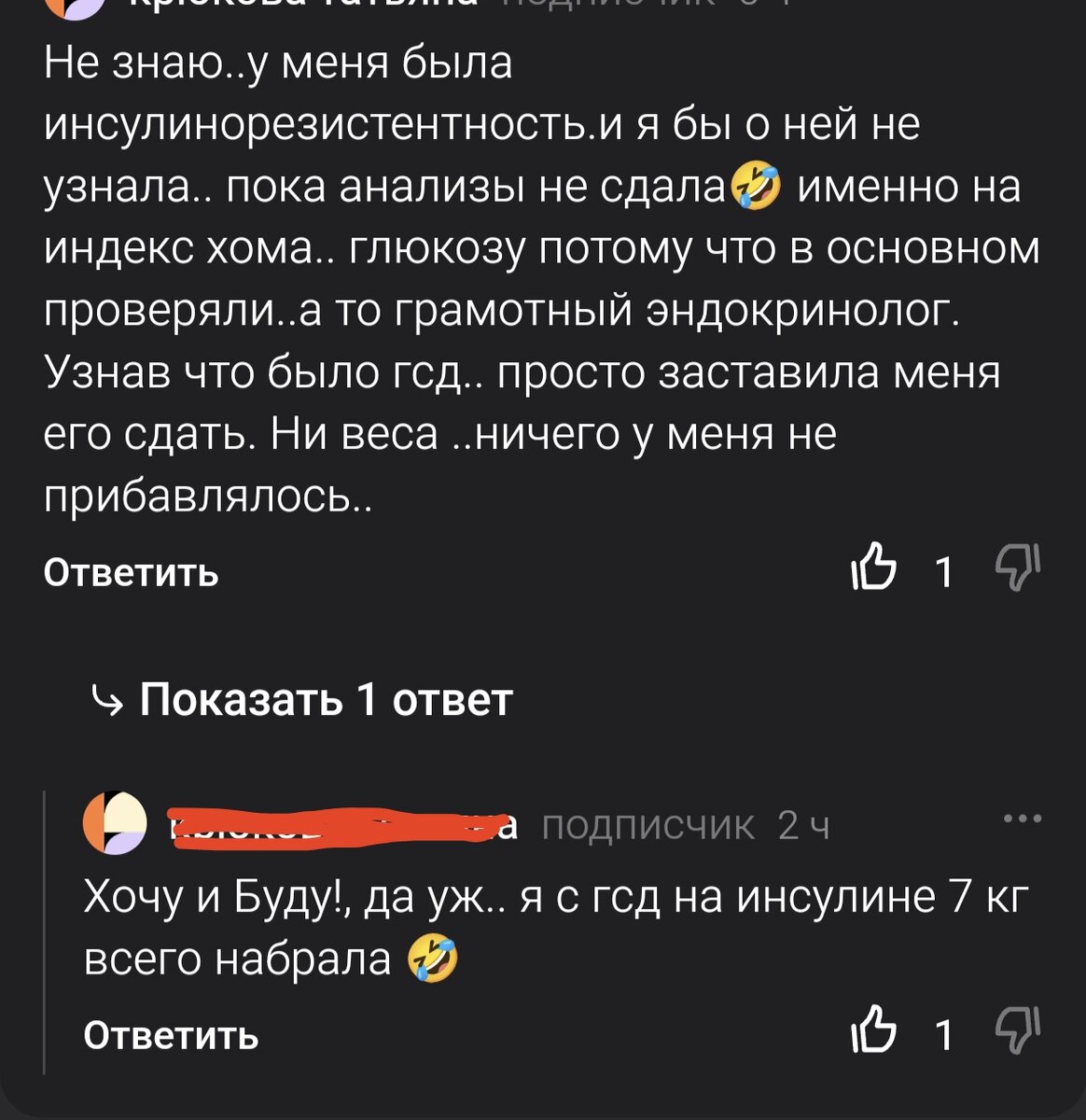Click the top comment author's avatar
This screenshot has width=1086, height=1120.
(77, 7)
